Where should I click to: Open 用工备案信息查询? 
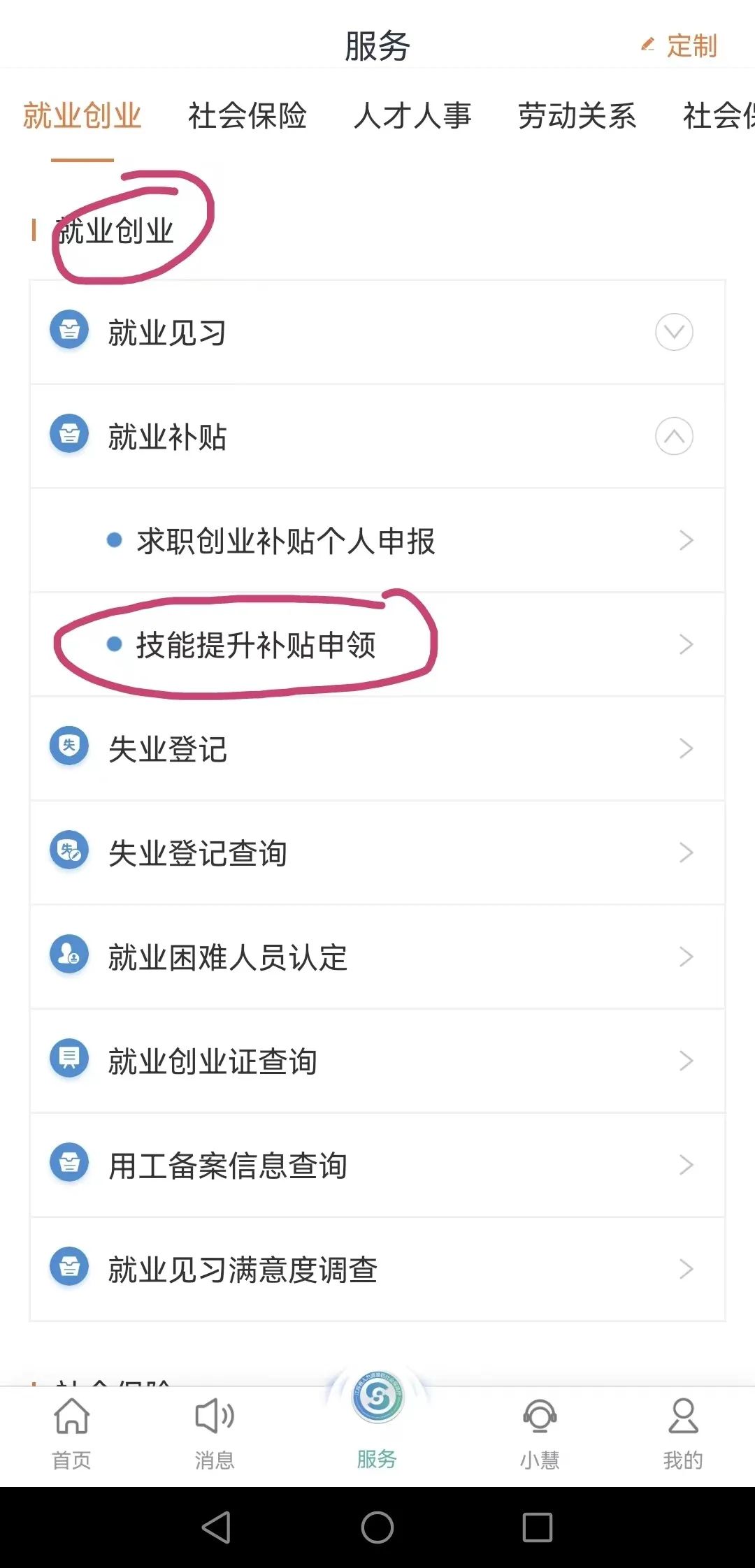377,1166
